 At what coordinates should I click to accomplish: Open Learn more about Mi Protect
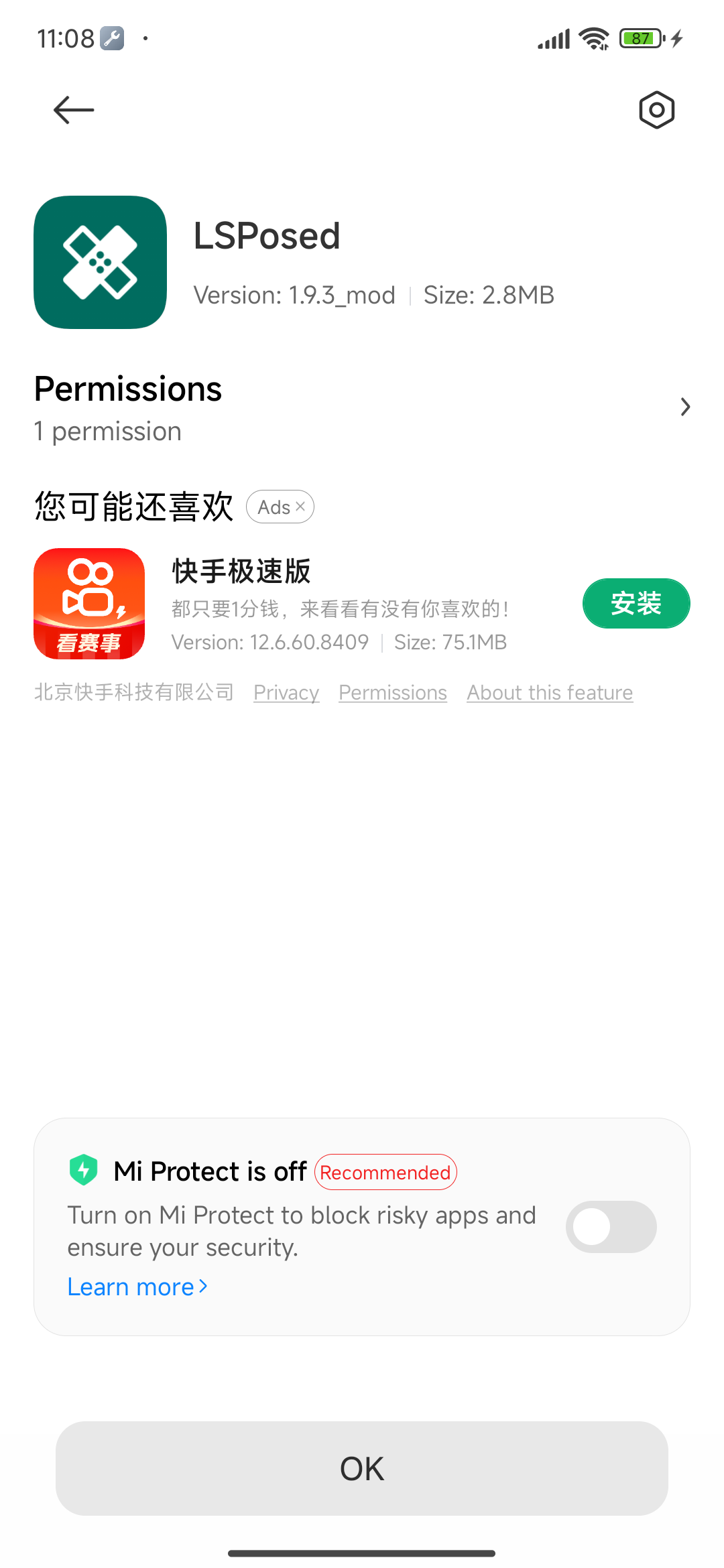137,1287
